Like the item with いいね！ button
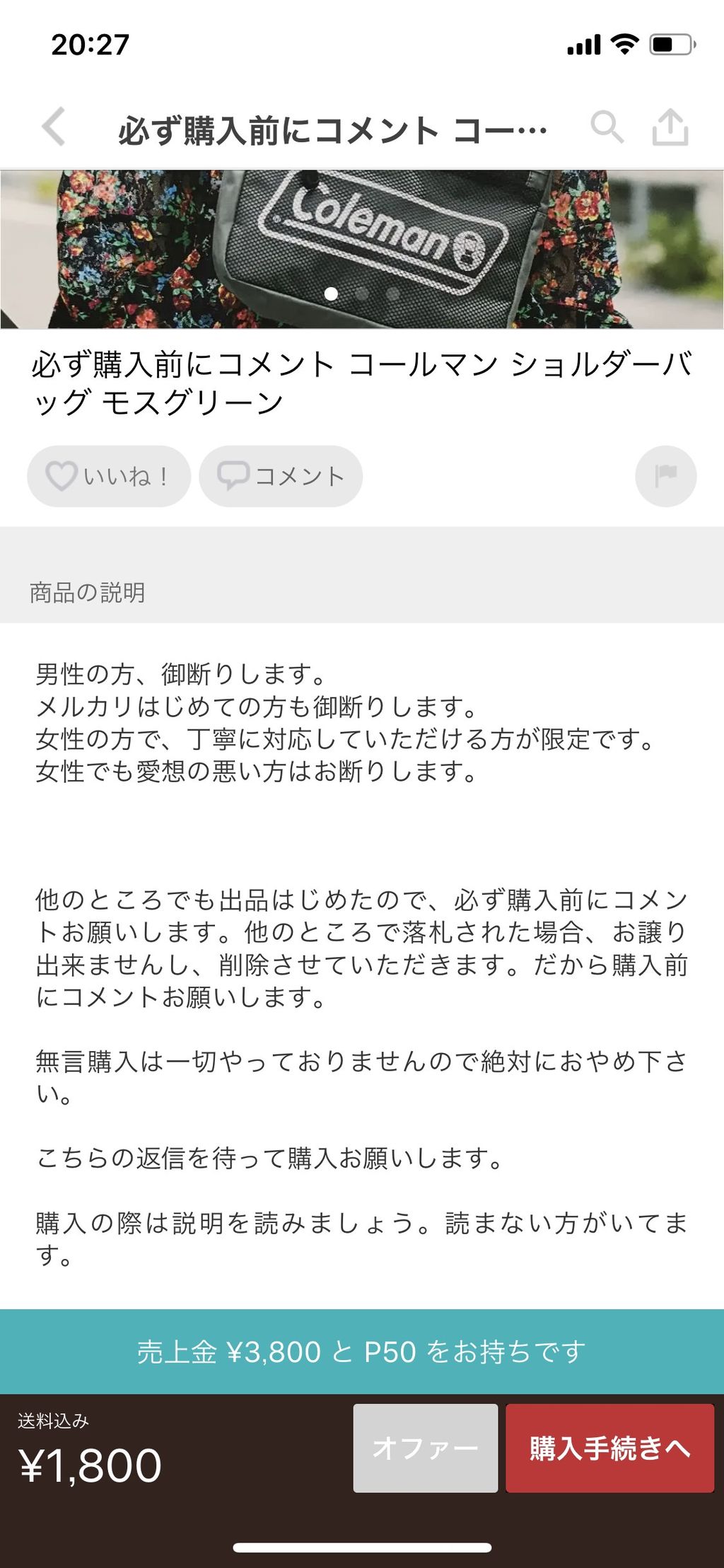 [x=109, y=476]
